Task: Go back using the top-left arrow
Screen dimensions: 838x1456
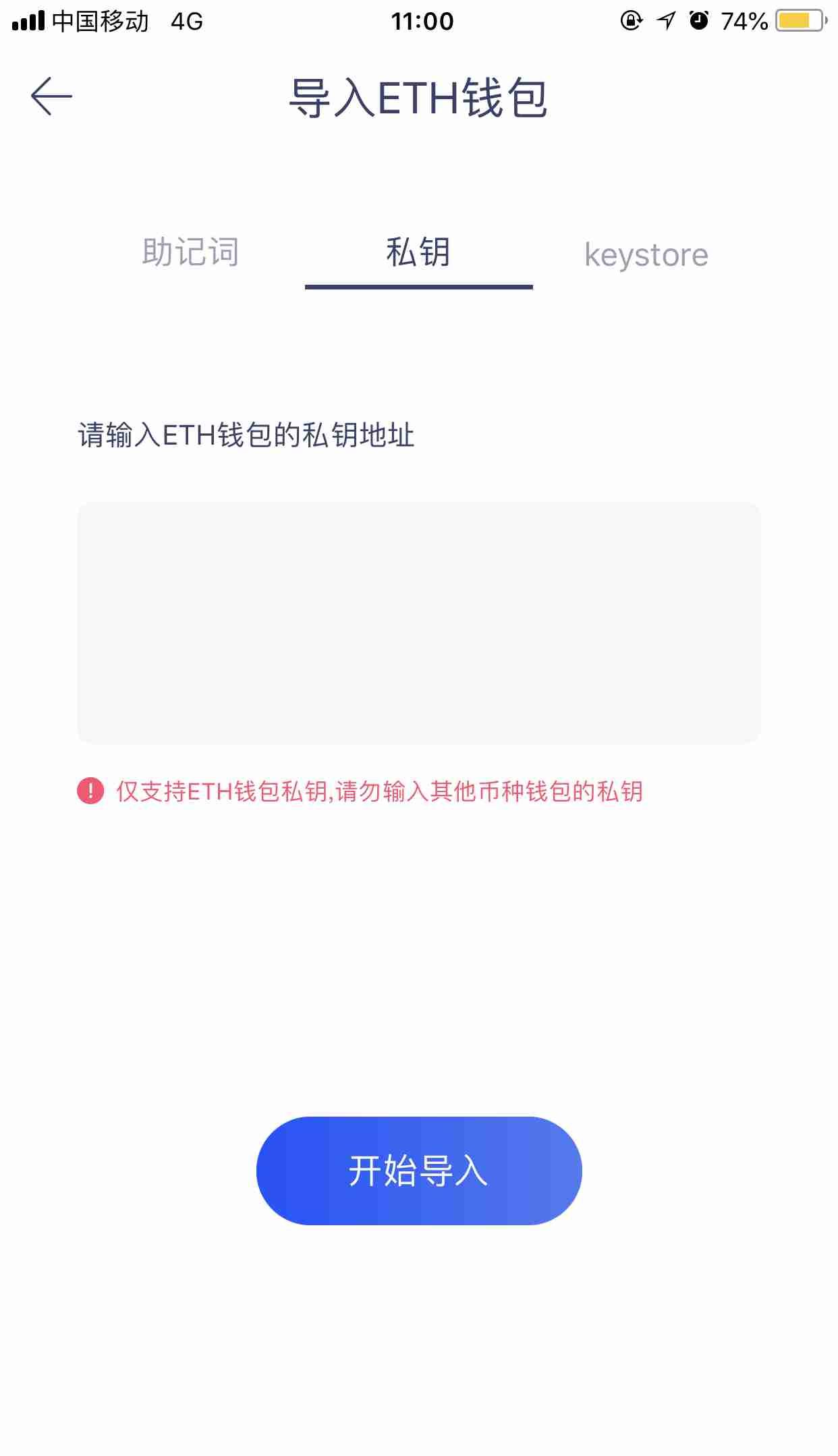Action: click(51, 96)
